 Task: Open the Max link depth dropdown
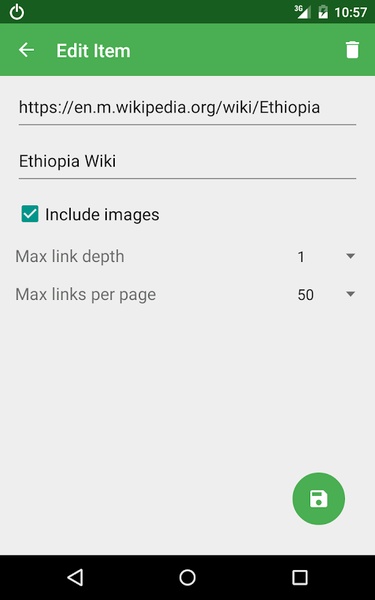[326, 256]
